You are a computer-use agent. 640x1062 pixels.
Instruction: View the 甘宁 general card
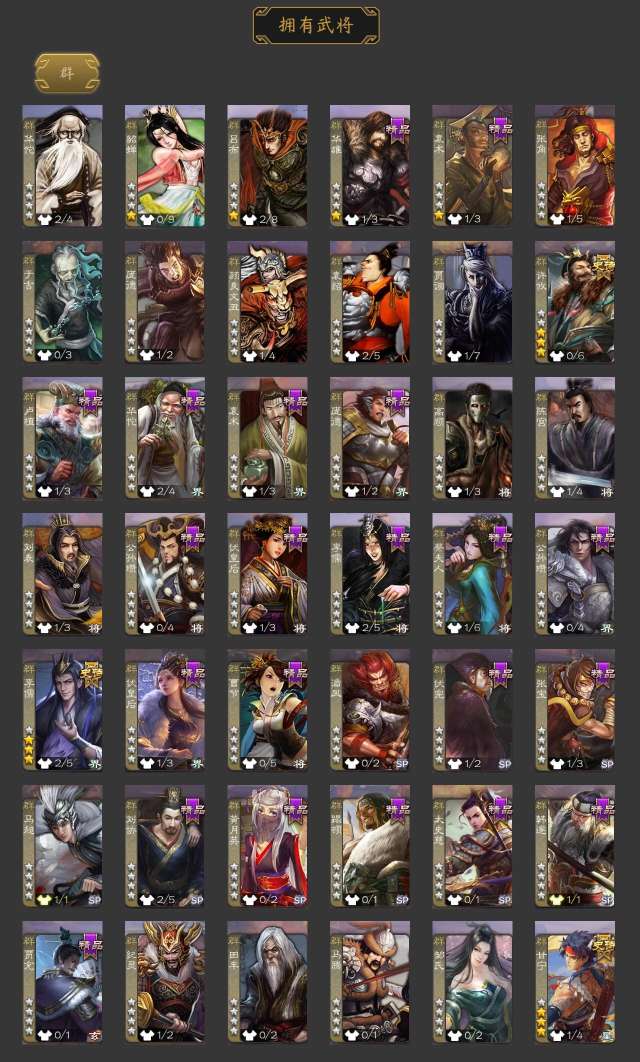(x=575, y=982)
